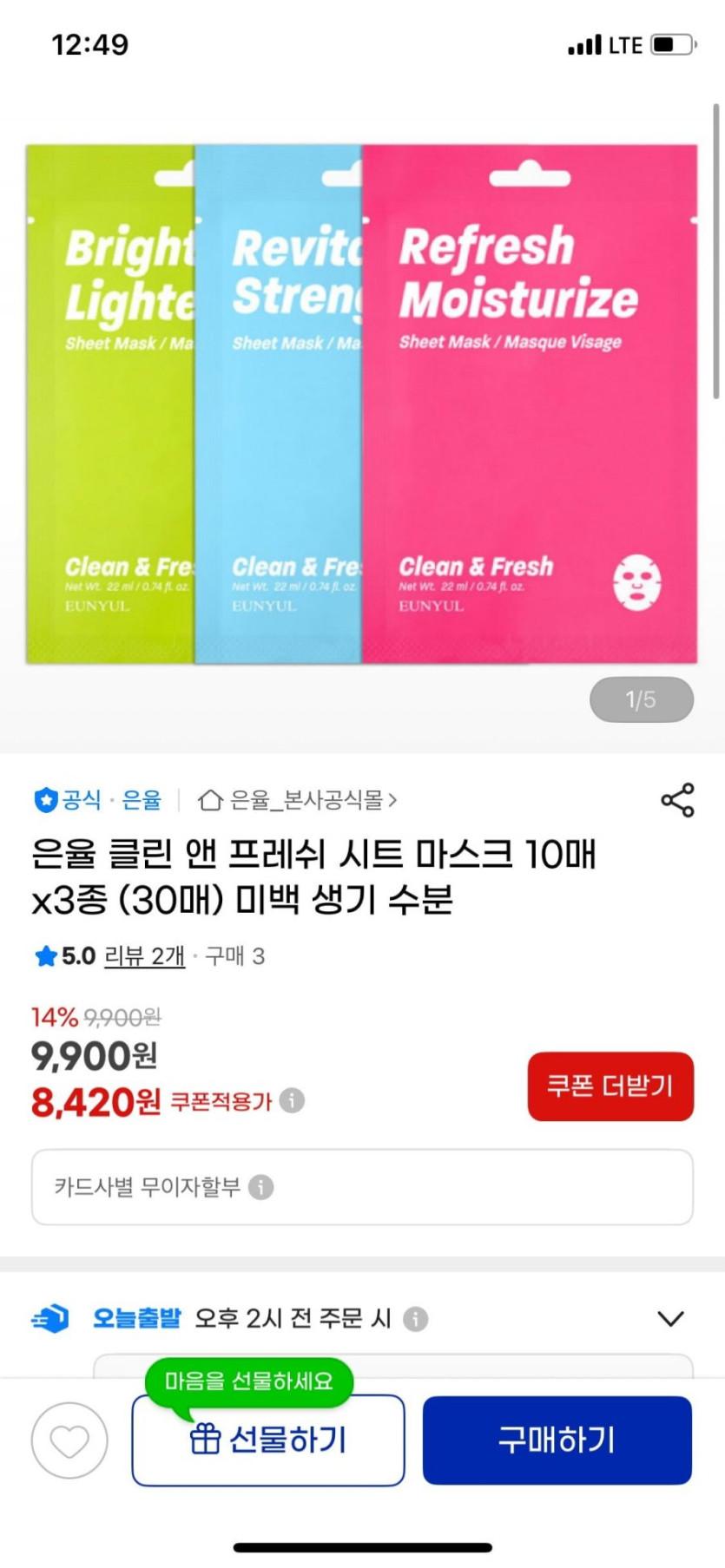Expand the 오늘출발 delivery details
The height and width of the screenshot is (1568, 725).
click(x=670, y=1319)
